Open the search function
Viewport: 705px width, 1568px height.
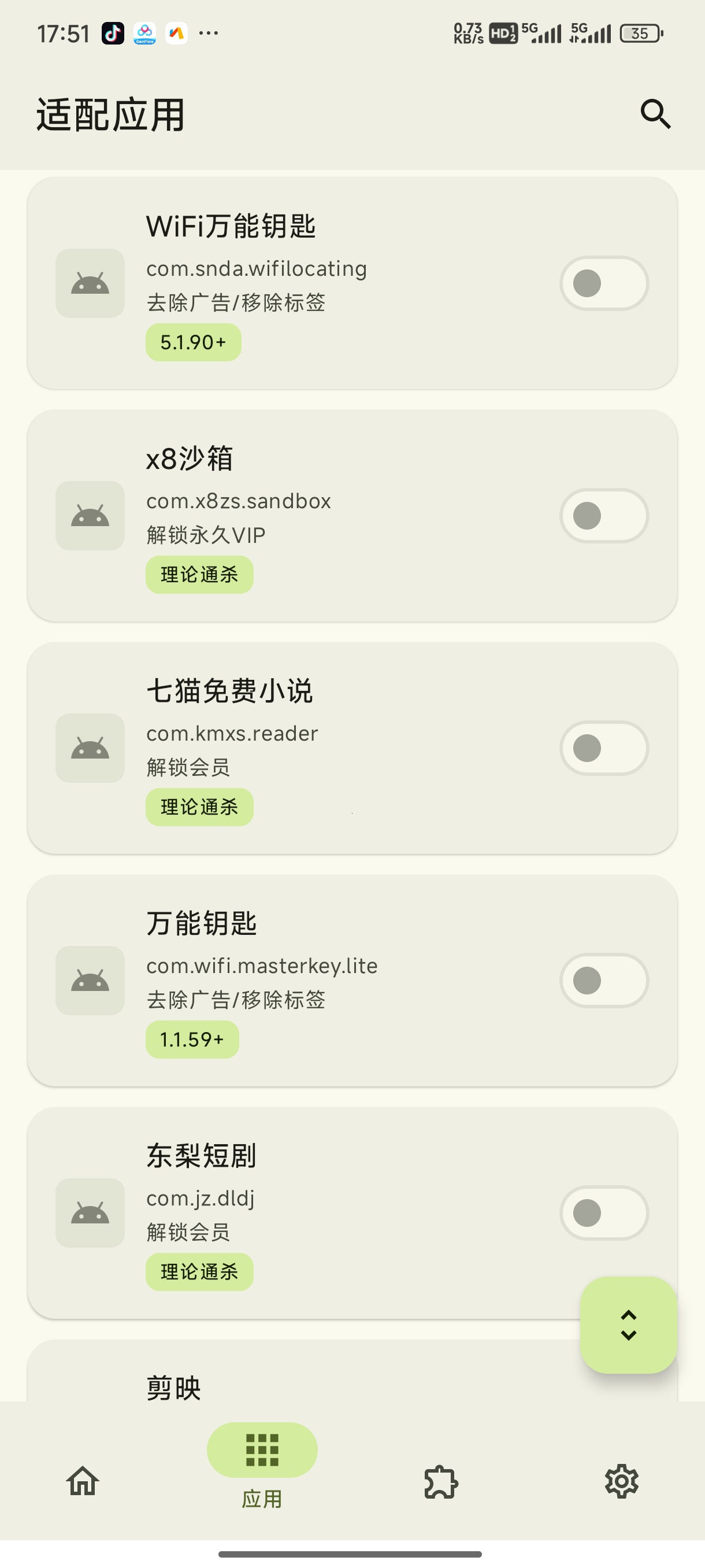pyautogui.click(x=655, y=113)
